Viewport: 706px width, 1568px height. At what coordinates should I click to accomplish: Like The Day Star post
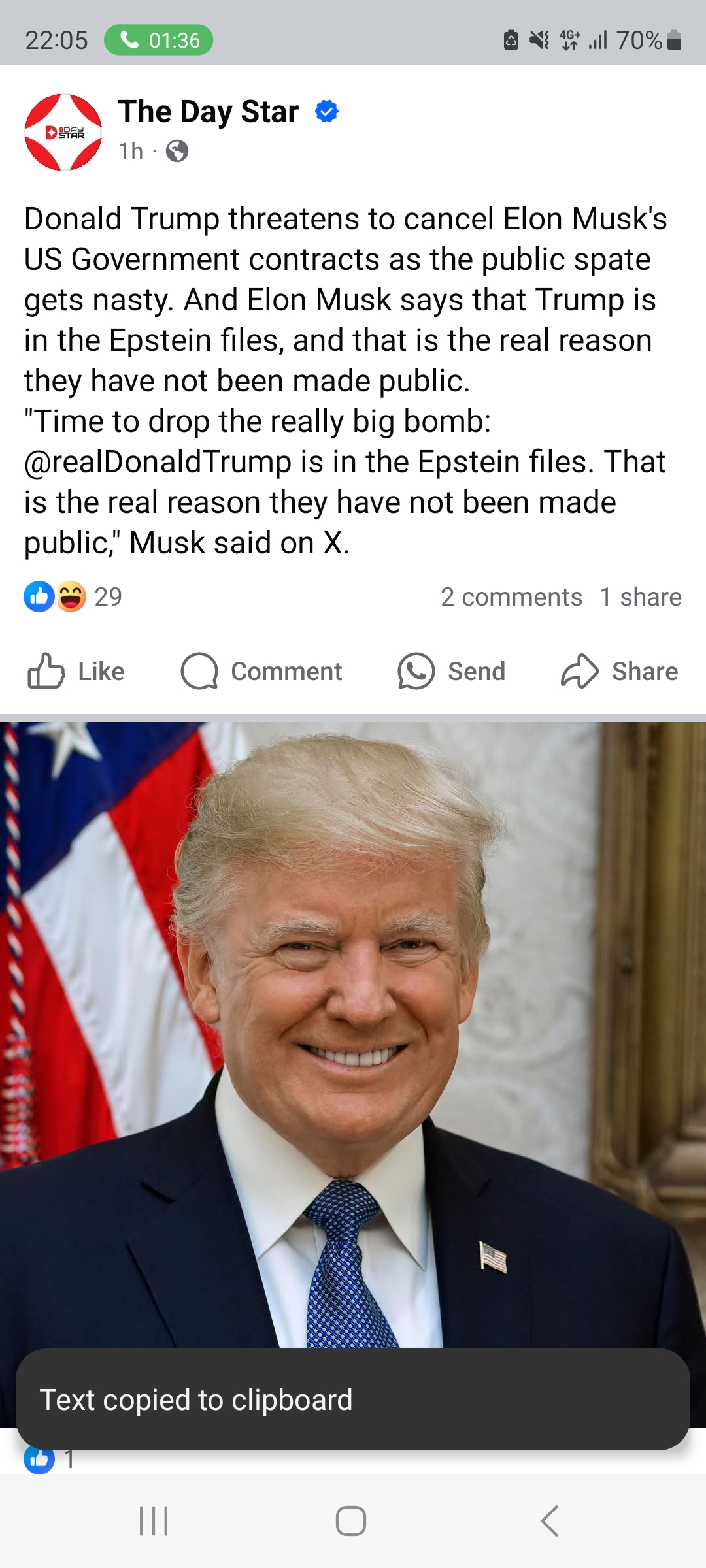click(76, 671)
